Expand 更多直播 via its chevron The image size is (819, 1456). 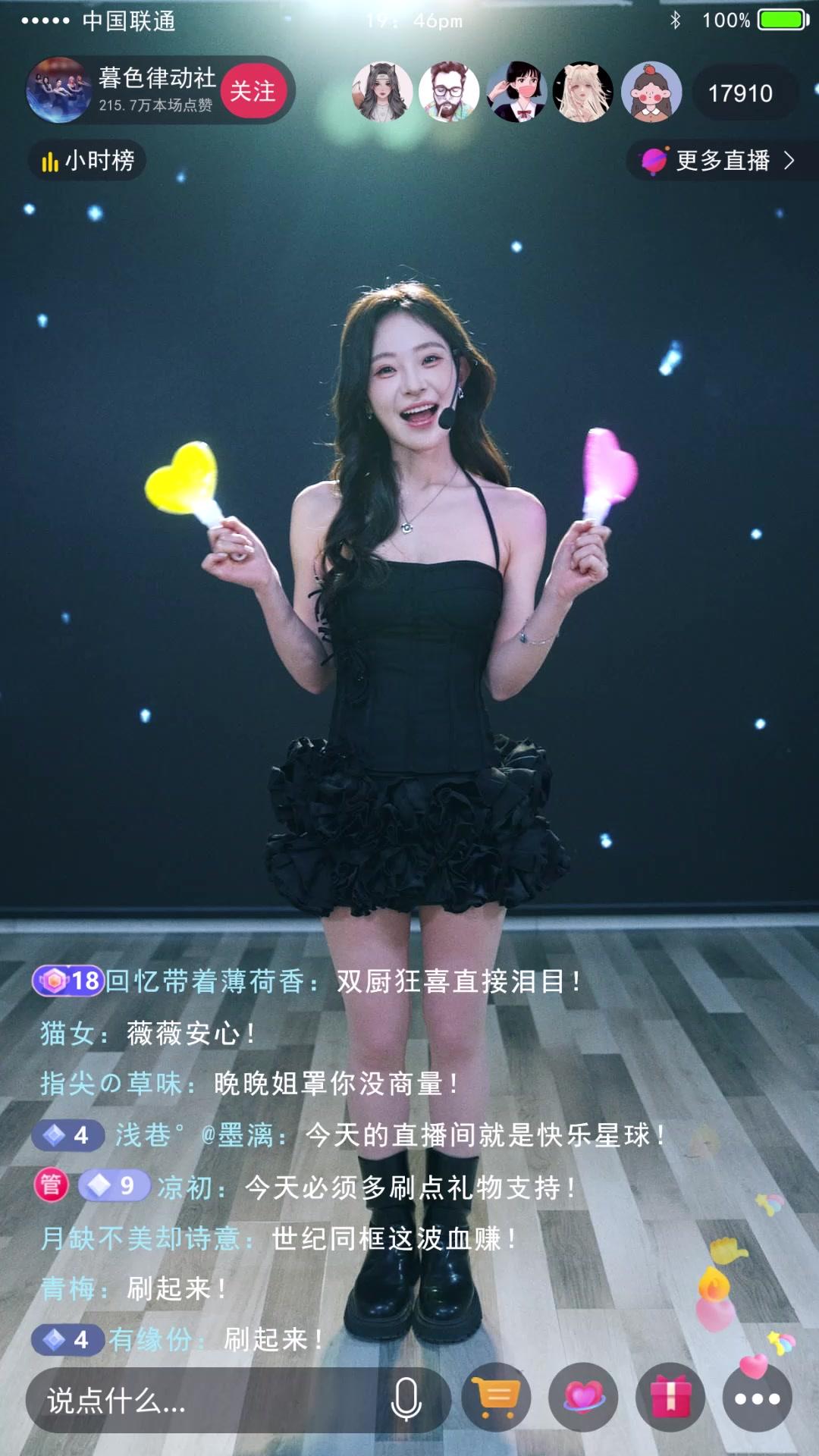point(792,160)
